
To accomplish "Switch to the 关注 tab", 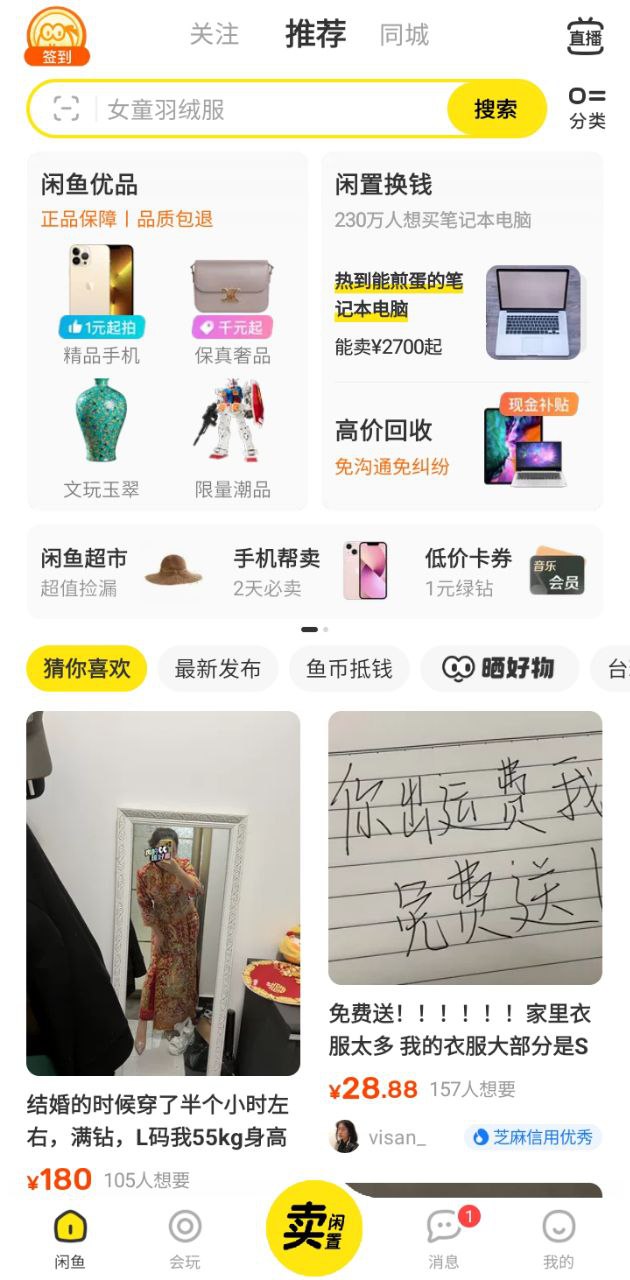I will pyautogui.click(x=214, y=35).
